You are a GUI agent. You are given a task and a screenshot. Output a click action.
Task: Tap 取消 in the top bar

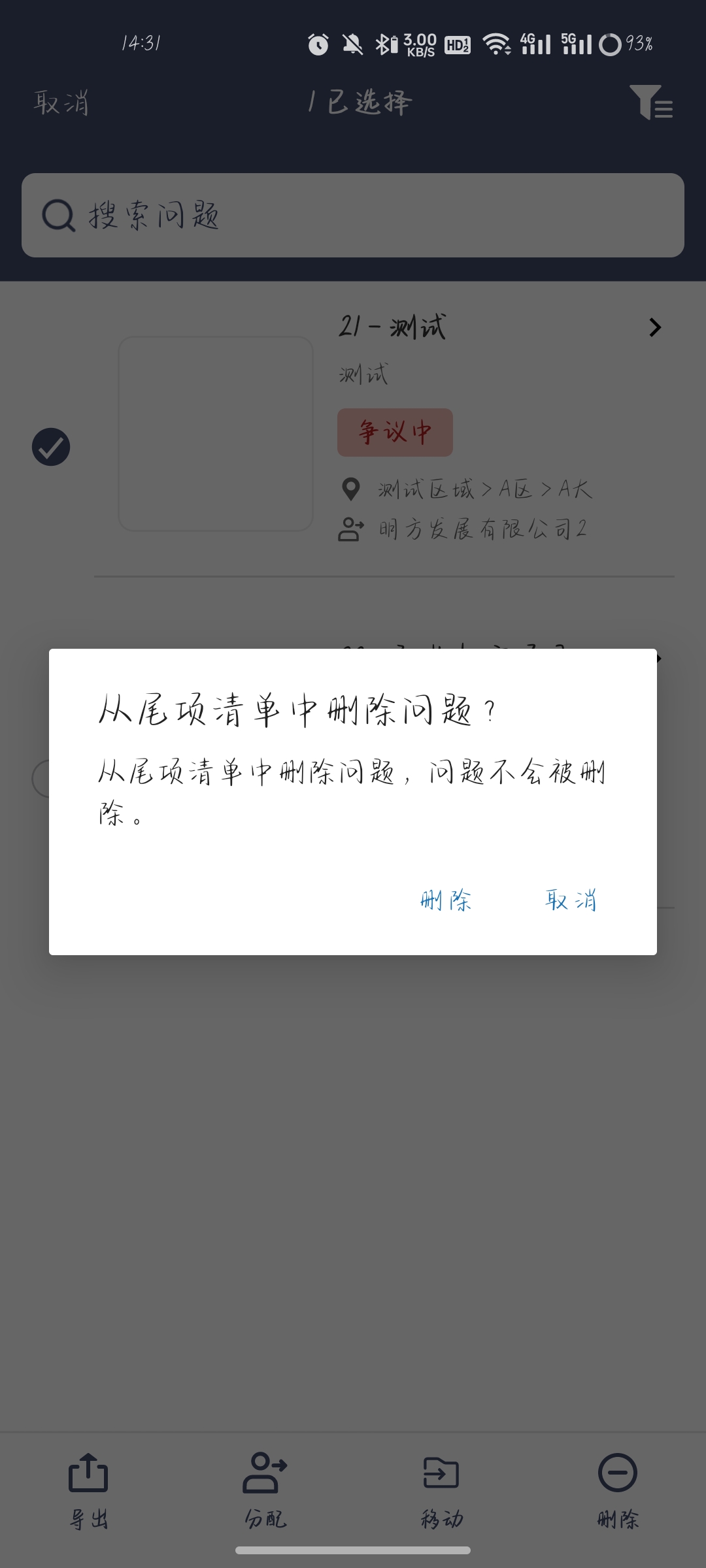tap(61, 103)
